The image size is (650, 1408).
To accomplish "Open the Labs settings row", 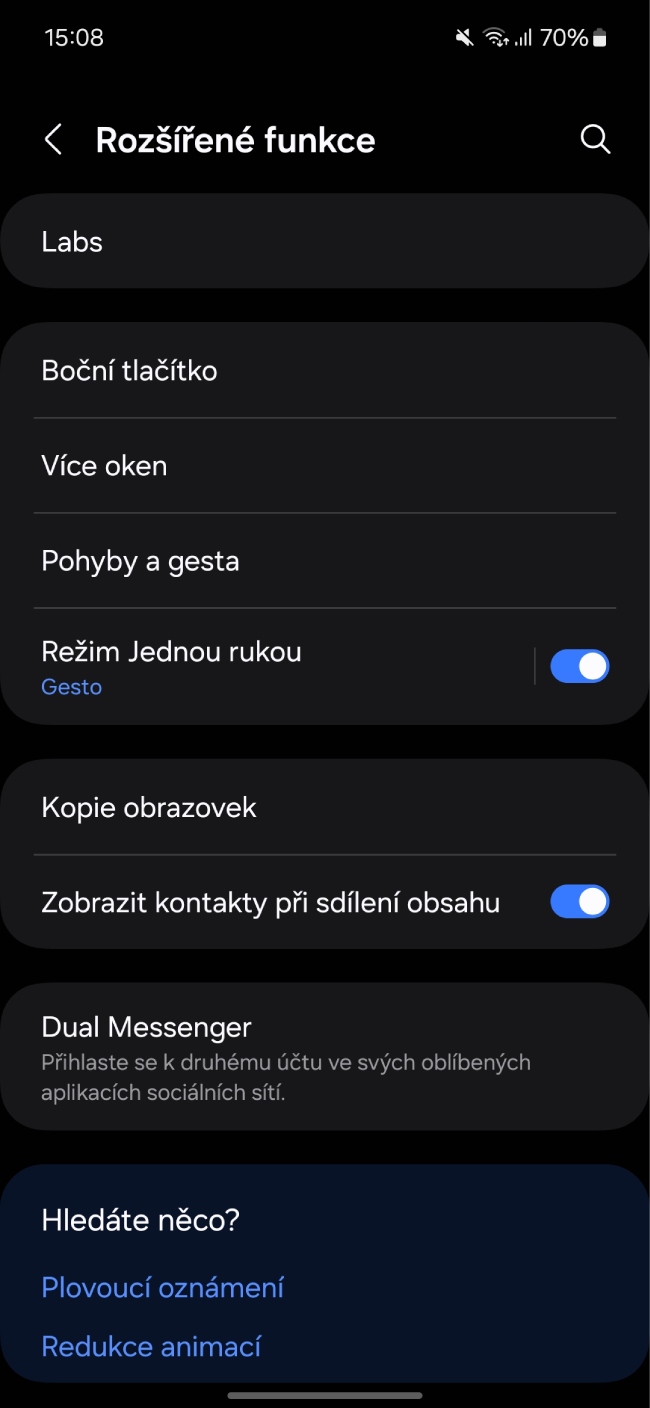I will click(x=325, y=242).
